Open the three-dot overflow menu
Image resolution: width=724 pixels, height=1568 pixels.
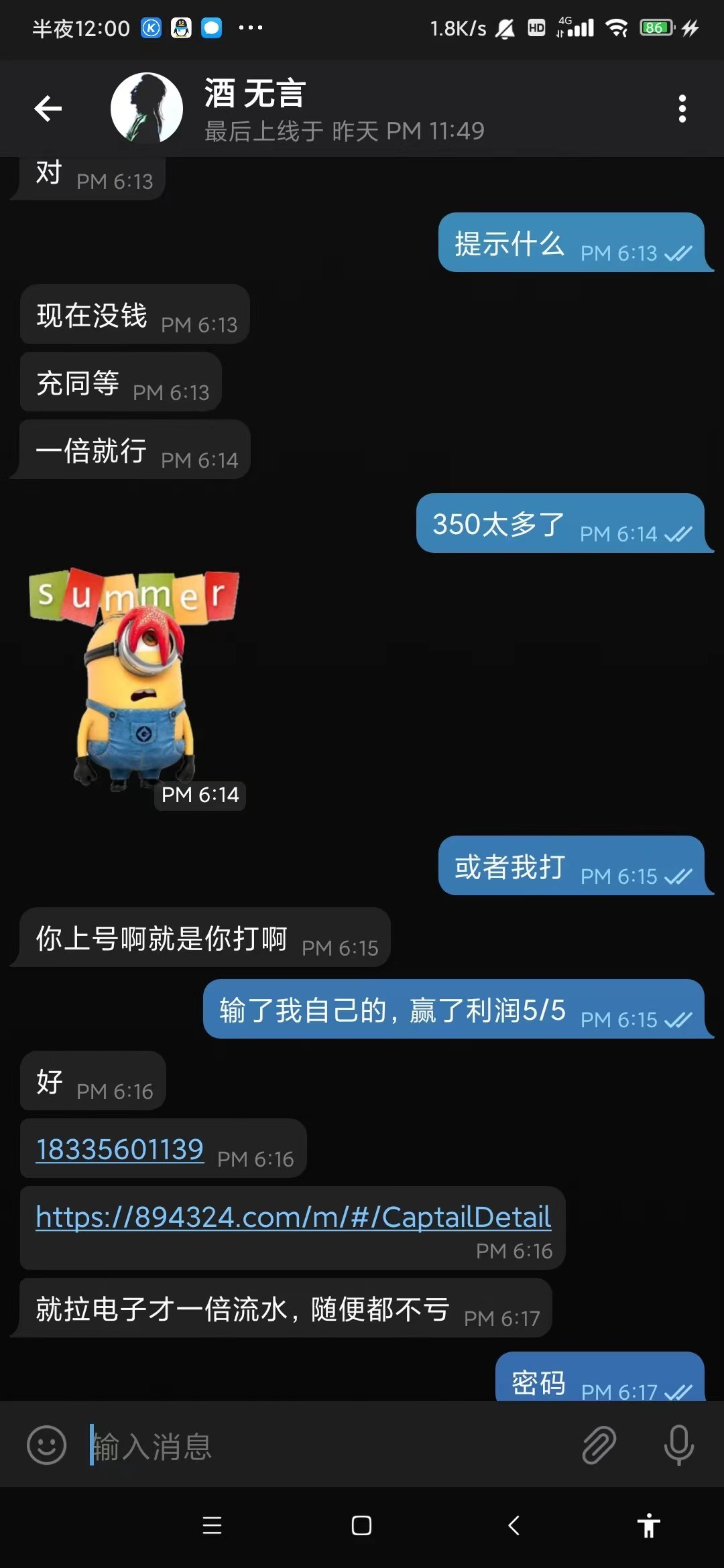pos(682,109)
